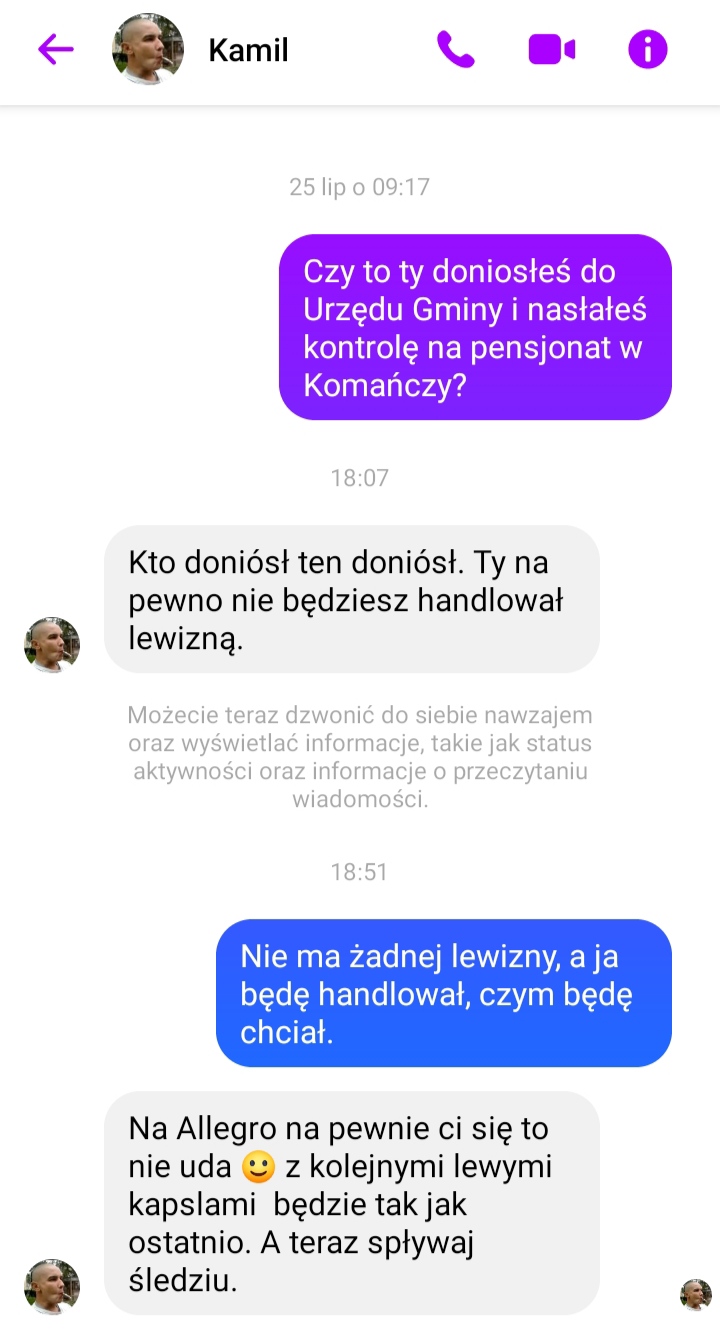Start a voice call with Kamil
The image size is (720, 1335).
(455, 49)
